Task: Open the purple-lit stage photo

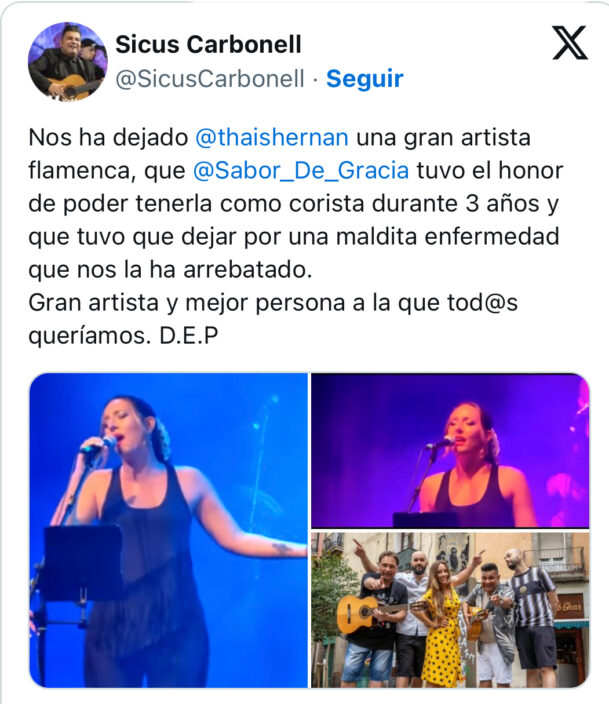Action: [x=450, y=451]
